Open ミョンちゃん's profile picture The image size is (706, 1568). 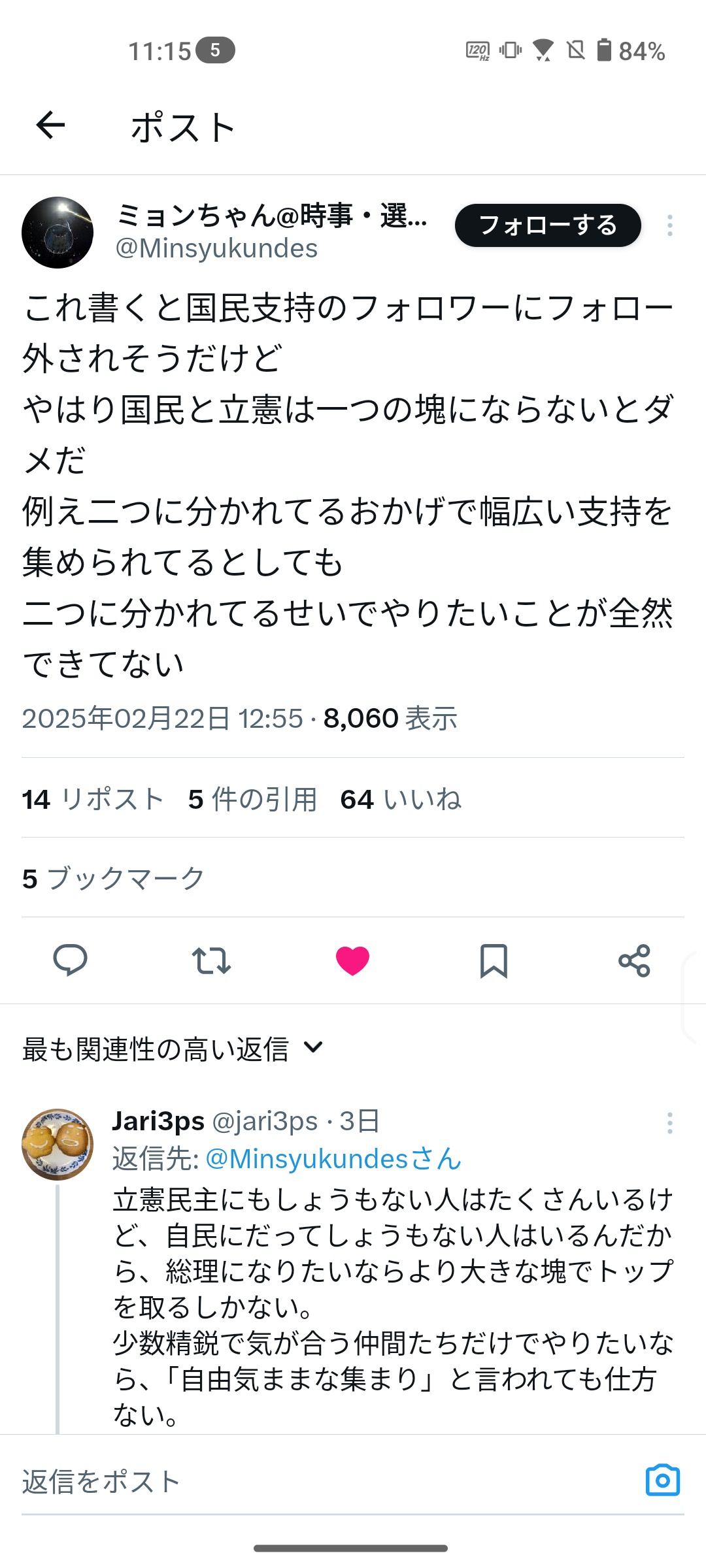[58, 233]
